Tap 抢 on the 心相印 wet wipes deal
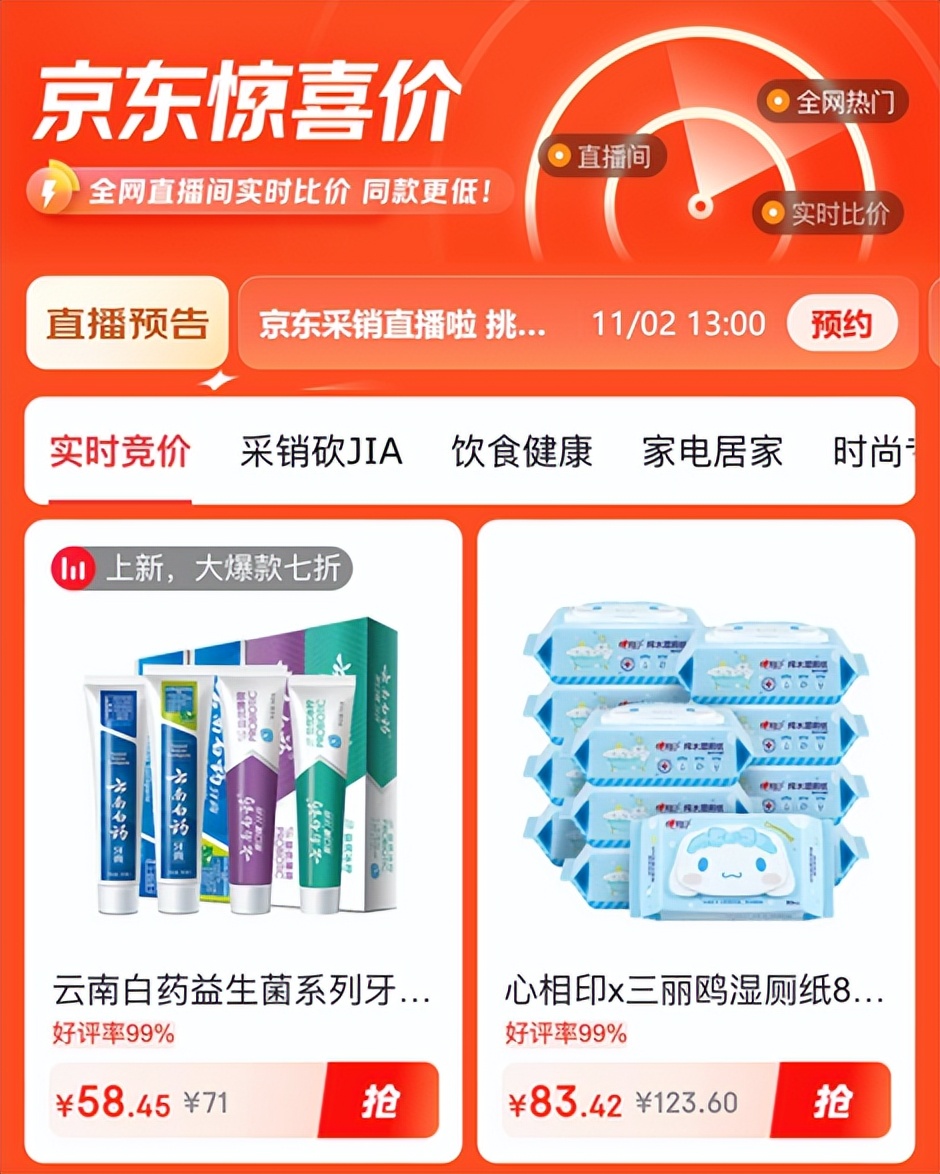 coord(832,1102)
